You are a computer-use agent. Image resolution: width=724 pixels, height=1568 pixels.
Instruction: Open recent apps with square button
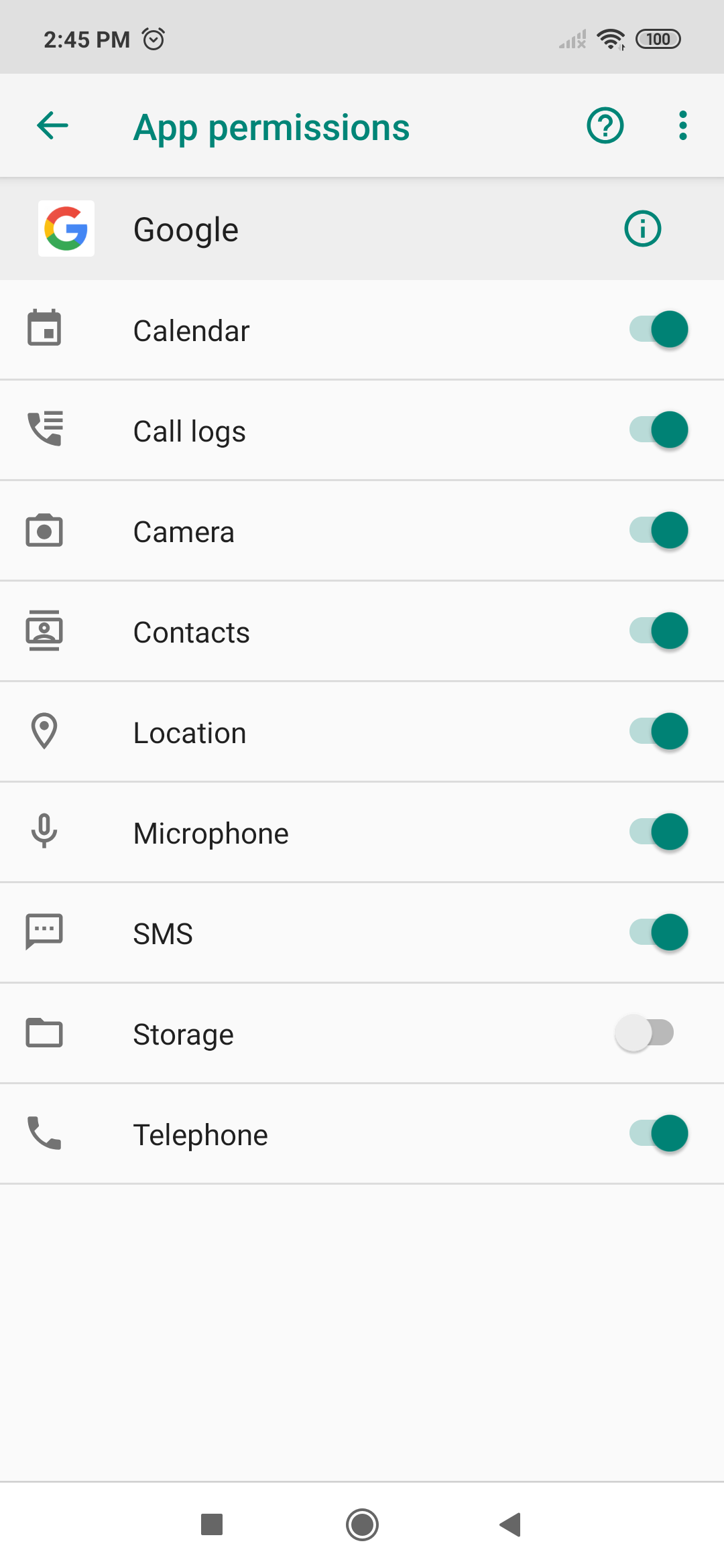click(212, 1524)
